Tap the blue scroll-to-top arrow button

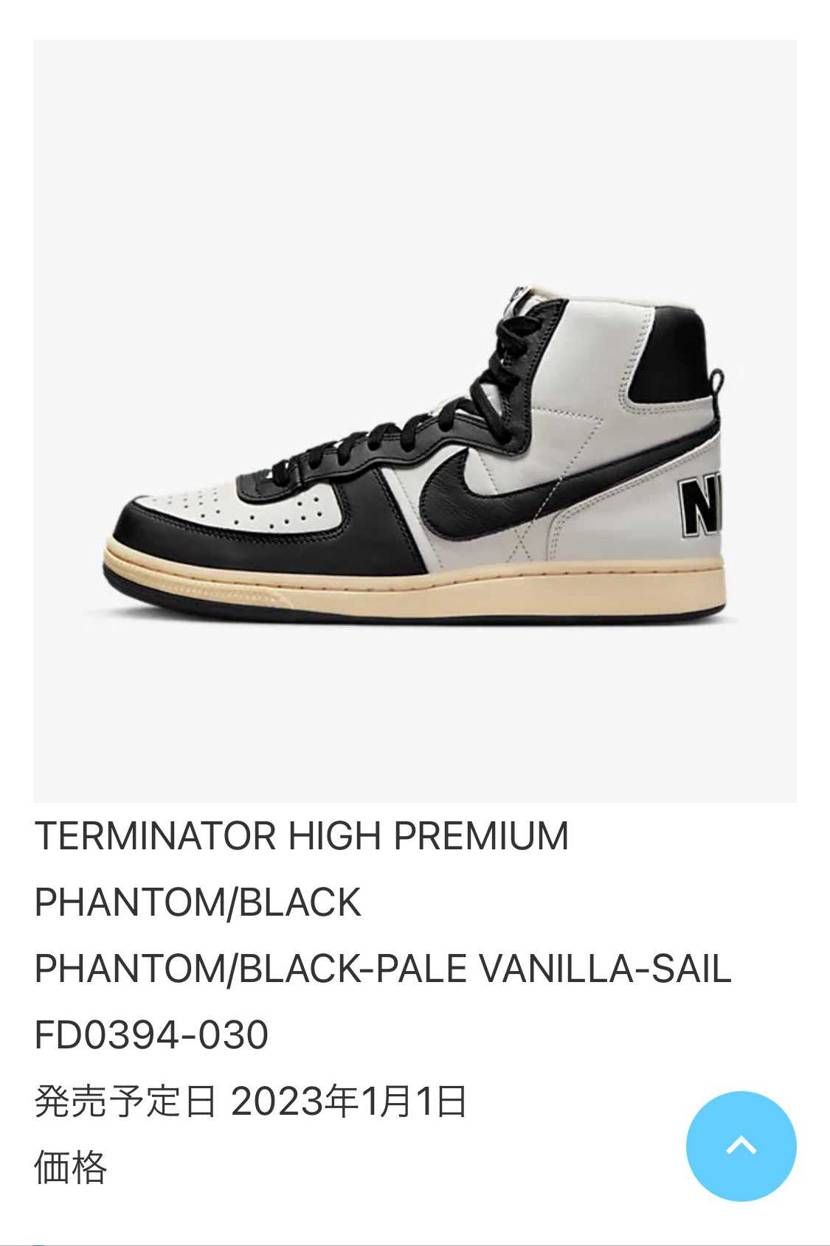pos(741,1146)
